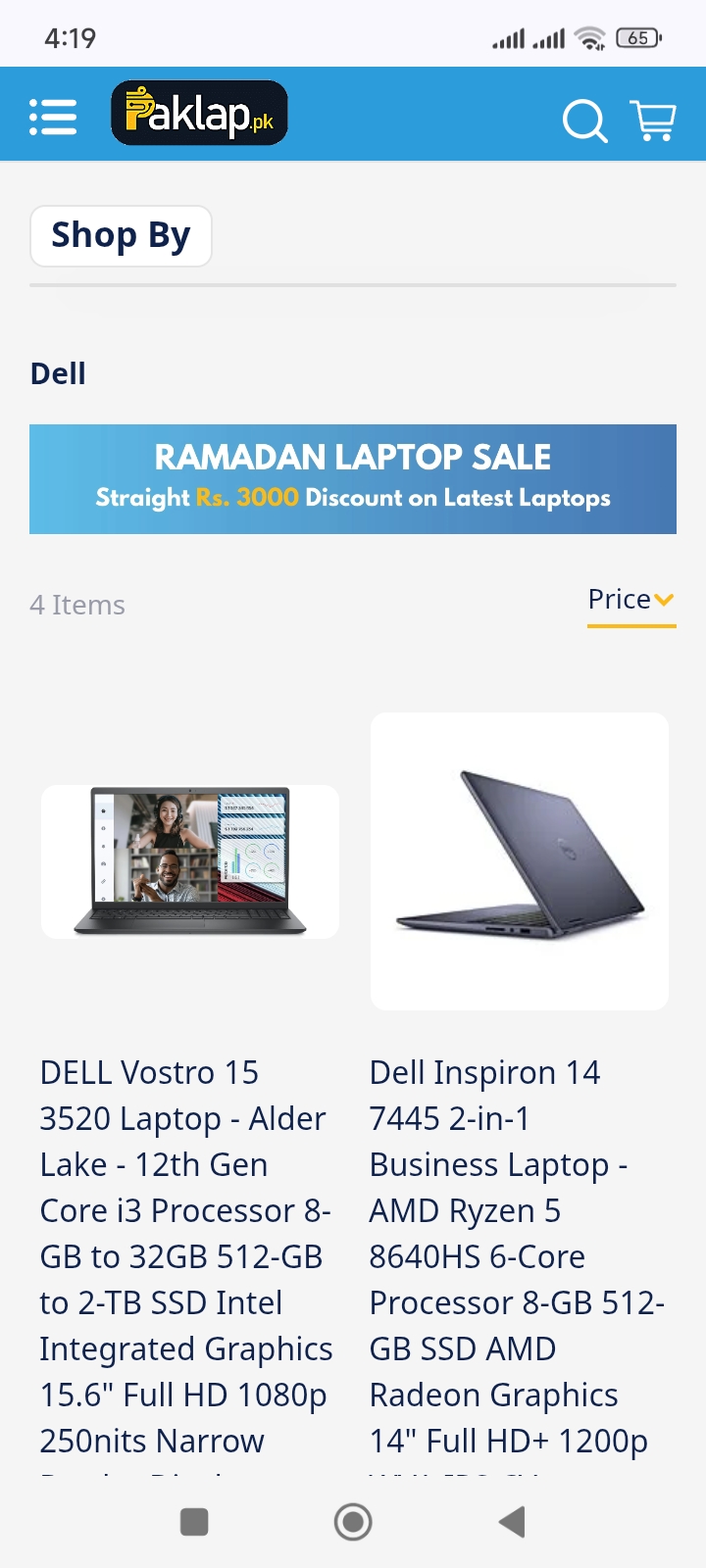Open the Dell Inspiron 14 7445 product image

pos(520,861)
